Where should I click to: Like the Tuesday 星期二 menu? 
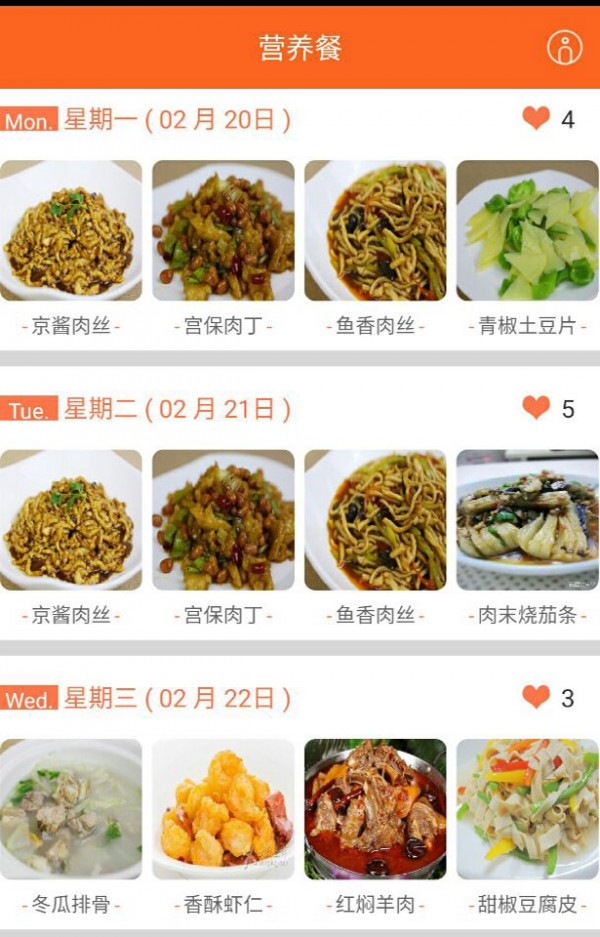pos(536,408)
